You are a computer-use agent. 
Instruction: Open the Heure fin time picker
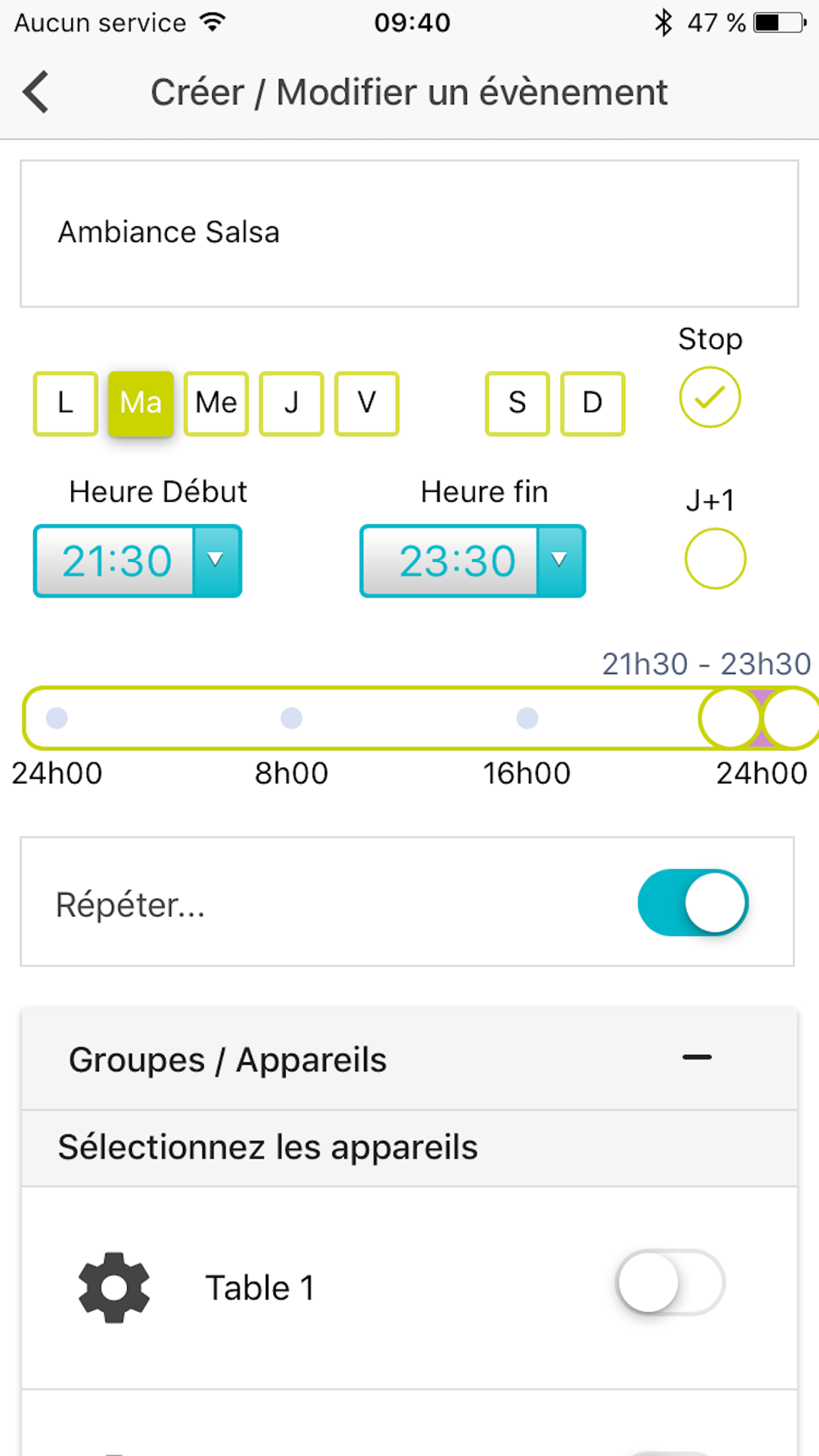tap(473, 561)
